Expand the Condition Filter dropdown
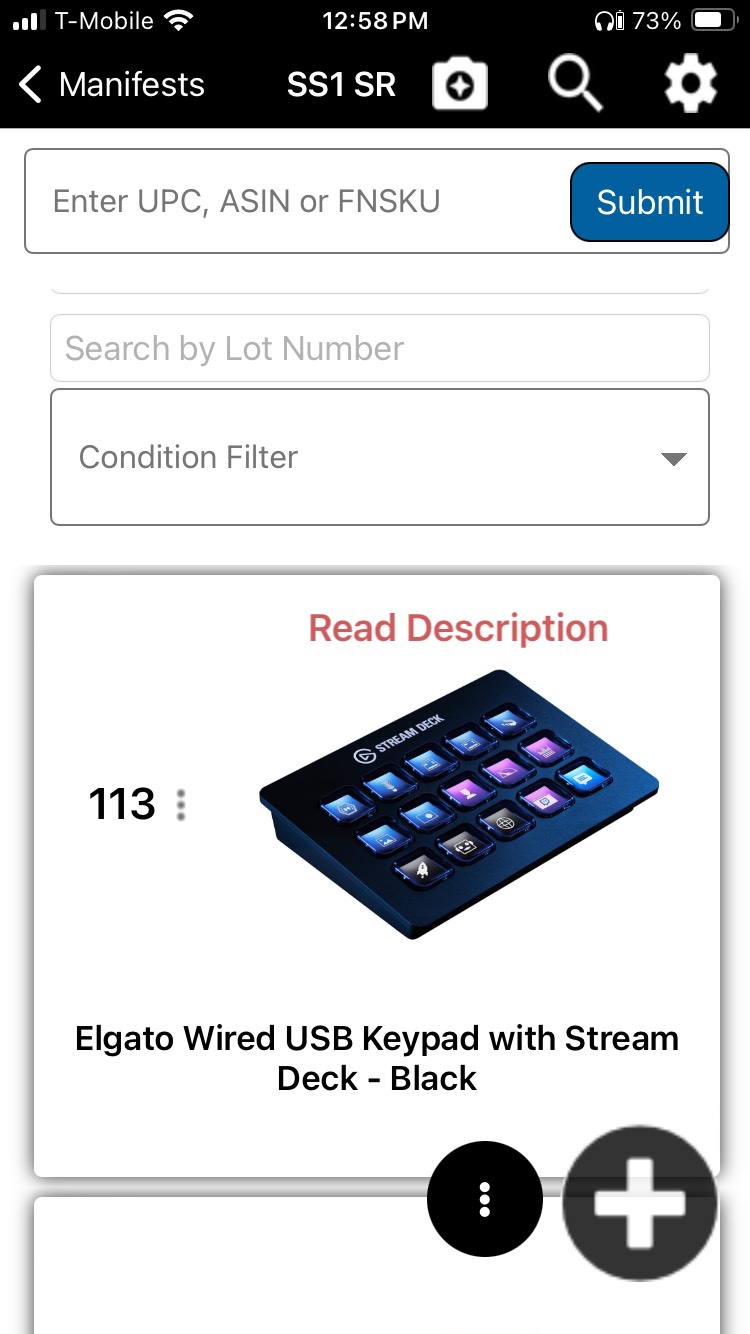Screen dimensions: 750x1334 pyautogui.click(x=380, y=457)
